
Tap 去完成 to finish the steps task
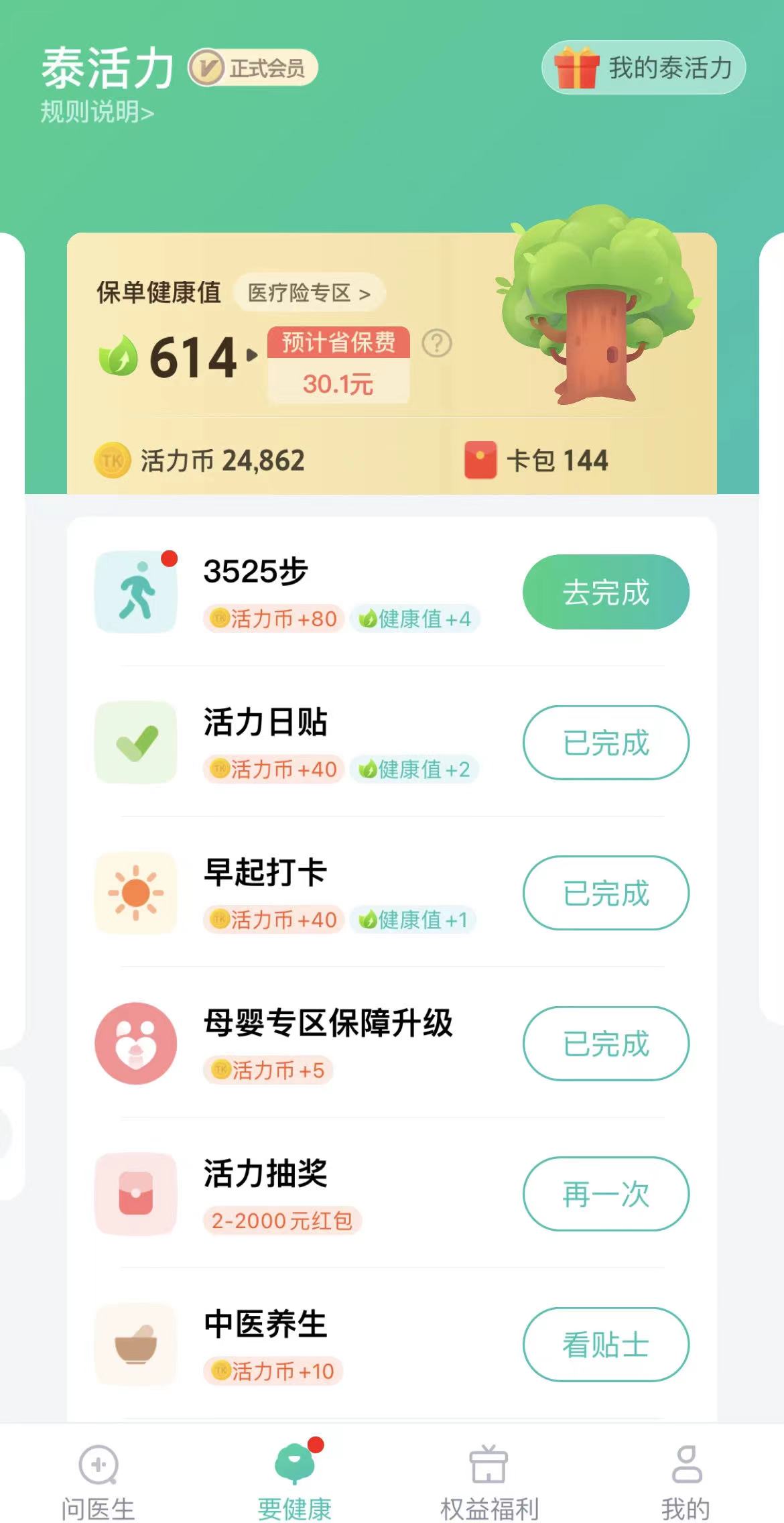605,590
